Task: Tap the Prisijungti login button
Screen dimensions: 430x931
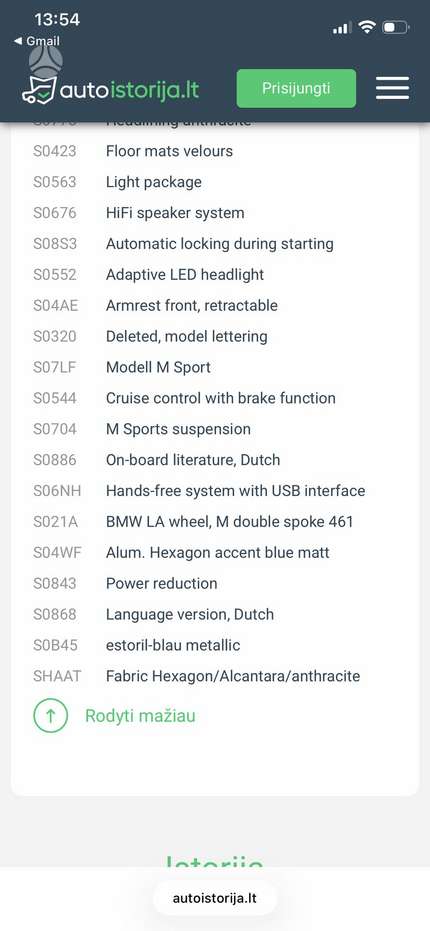Action: pyautogui.click(x=296, y=88)
